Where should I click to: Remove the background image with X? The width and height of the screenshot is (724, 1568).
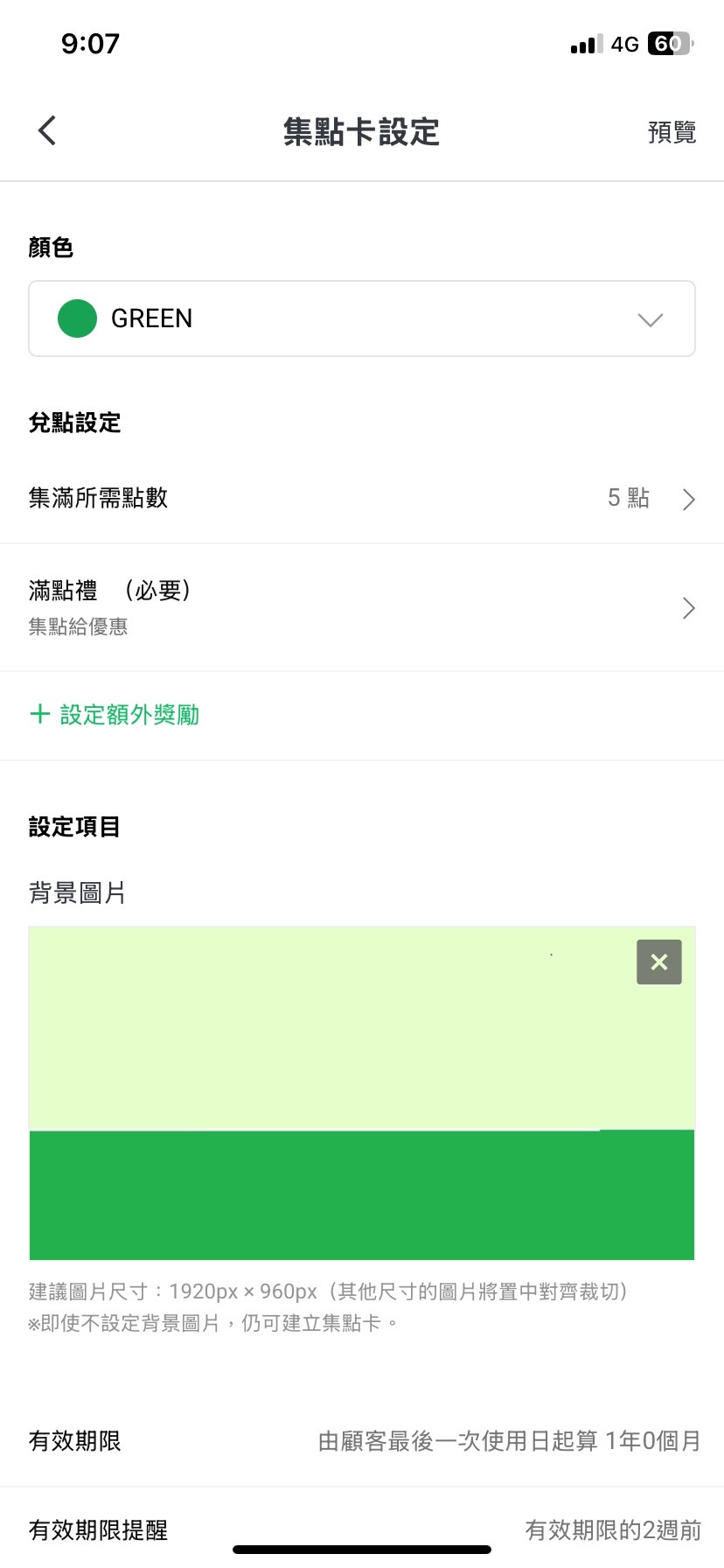[658, 962]
